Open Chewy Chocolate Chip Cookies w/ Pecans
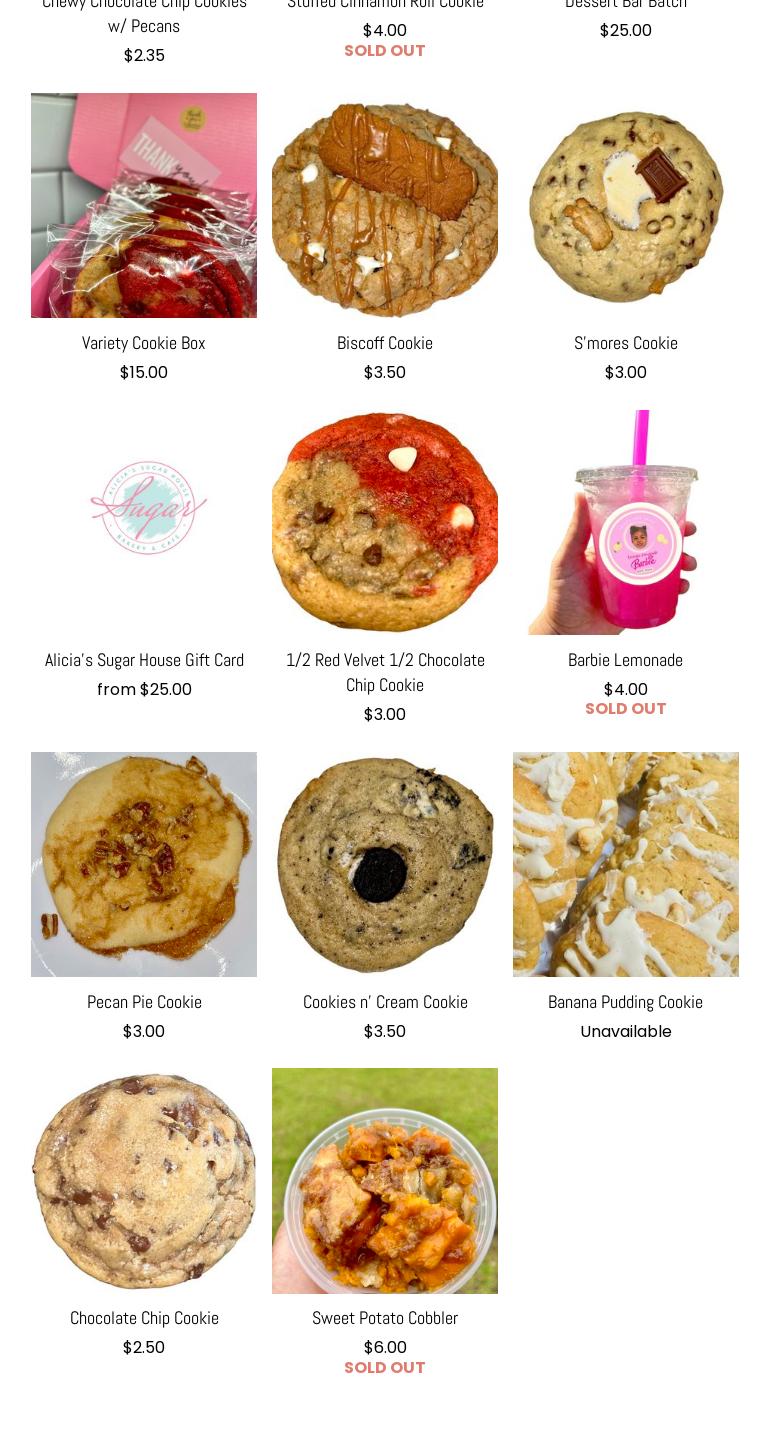The height and width of the screenshot is (1449, 770). 144,16
